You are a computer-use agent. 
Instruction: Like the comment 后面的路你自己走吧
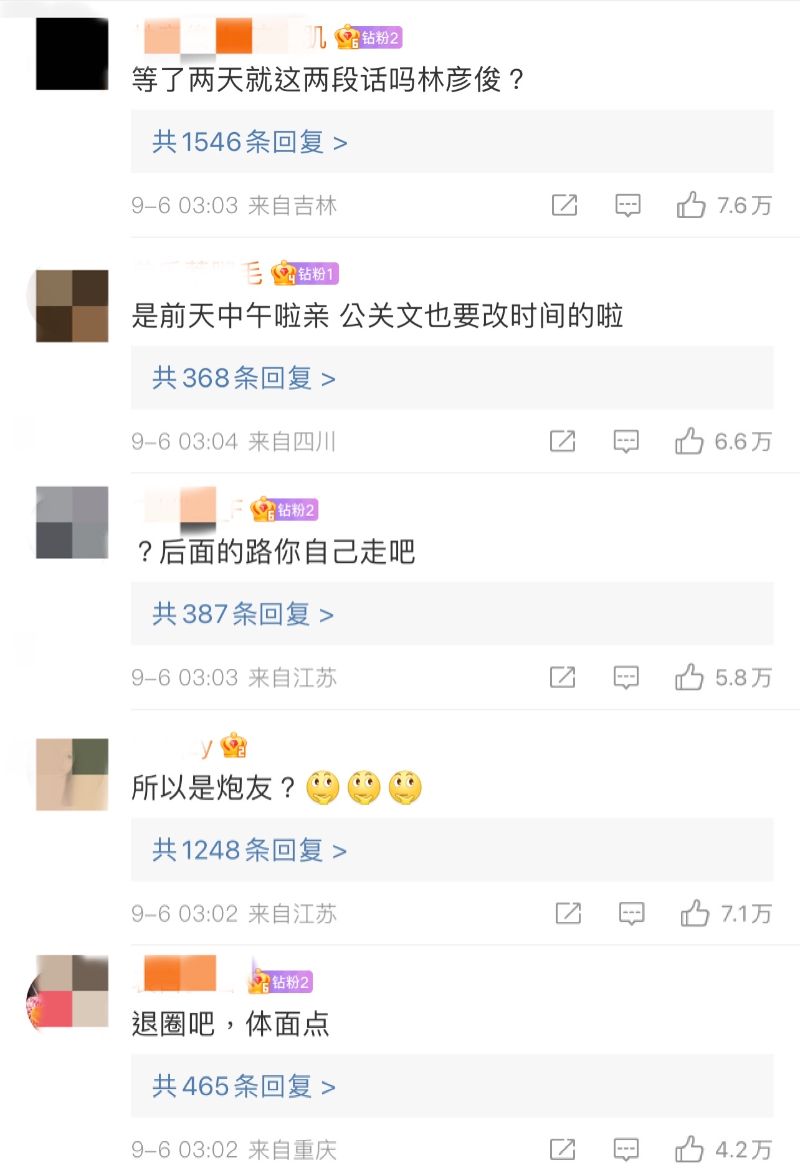690,678
